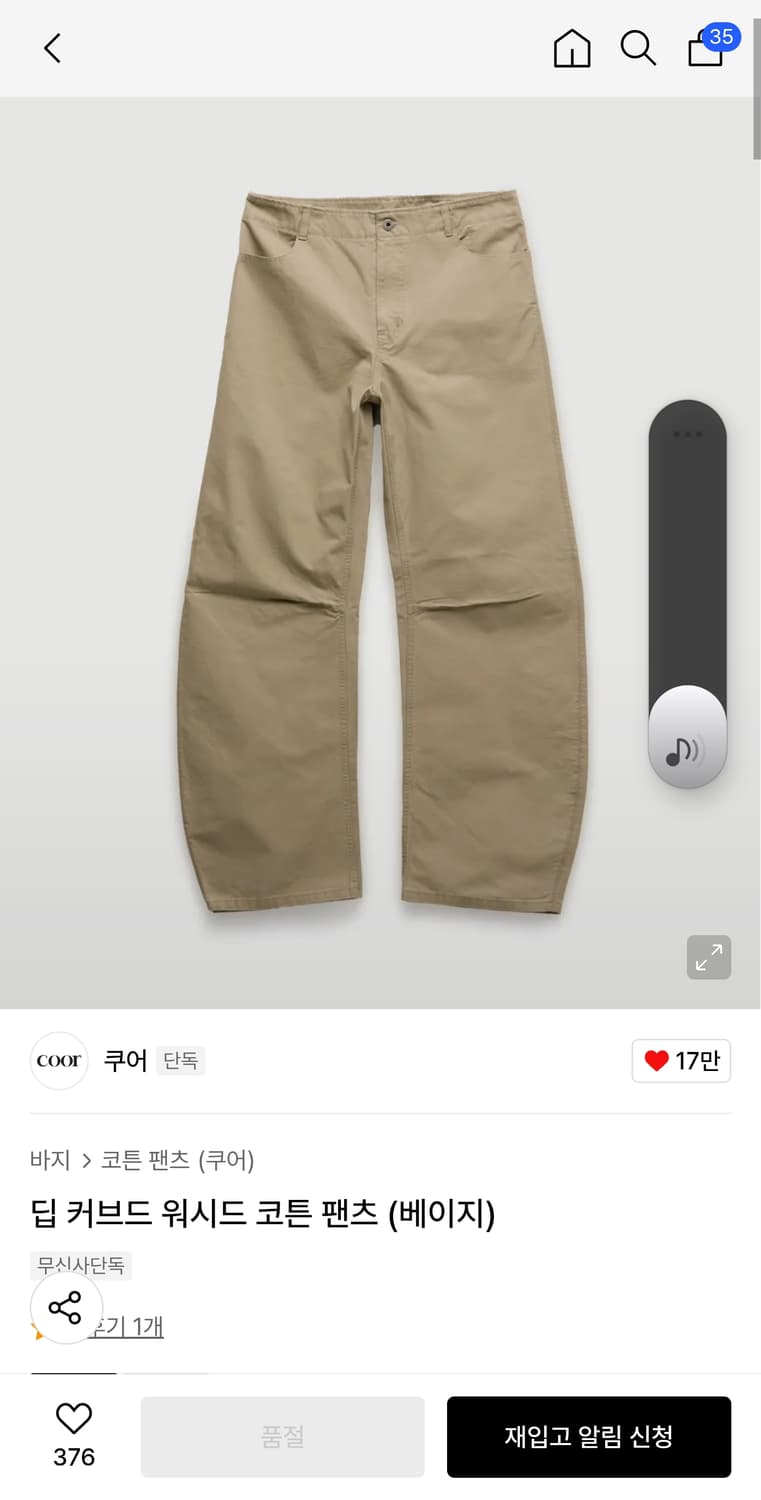Tap the music note sound icon

[687, 737]
